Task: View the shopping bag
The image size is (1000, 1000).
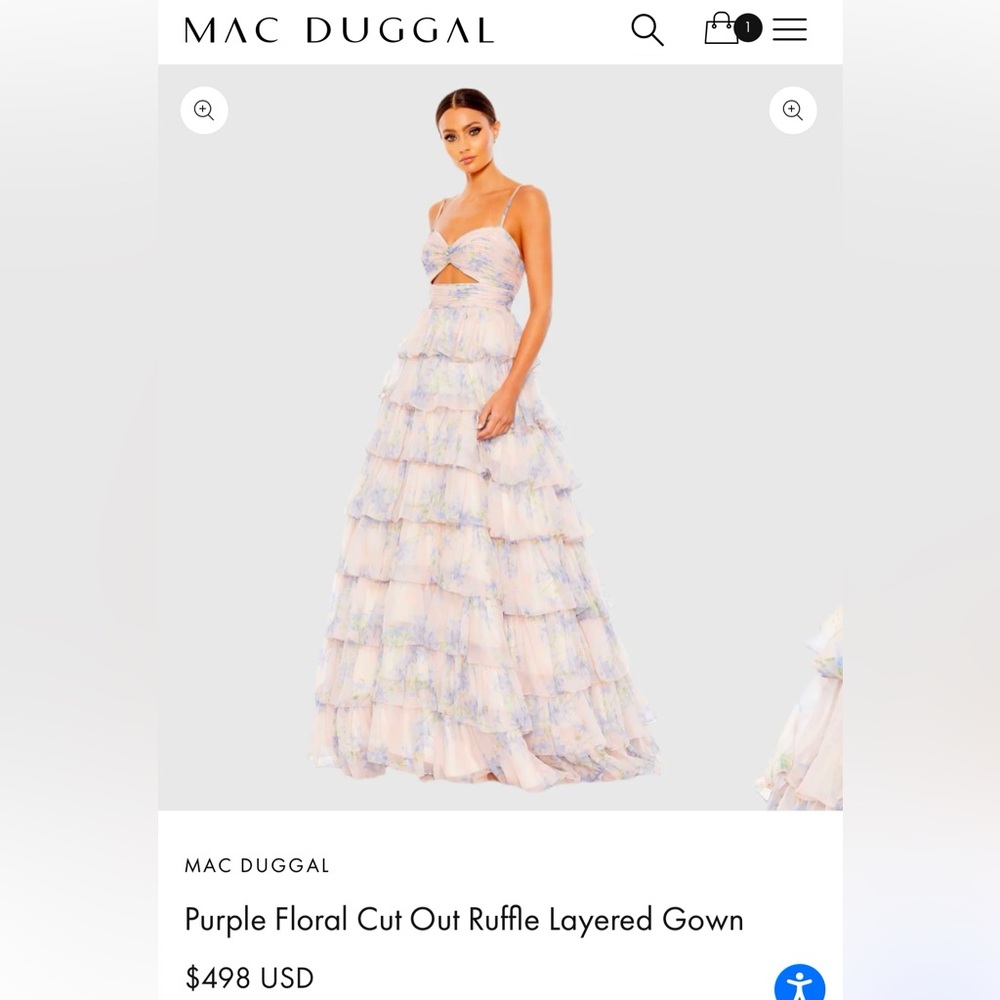Action: [x=722, y=29]
